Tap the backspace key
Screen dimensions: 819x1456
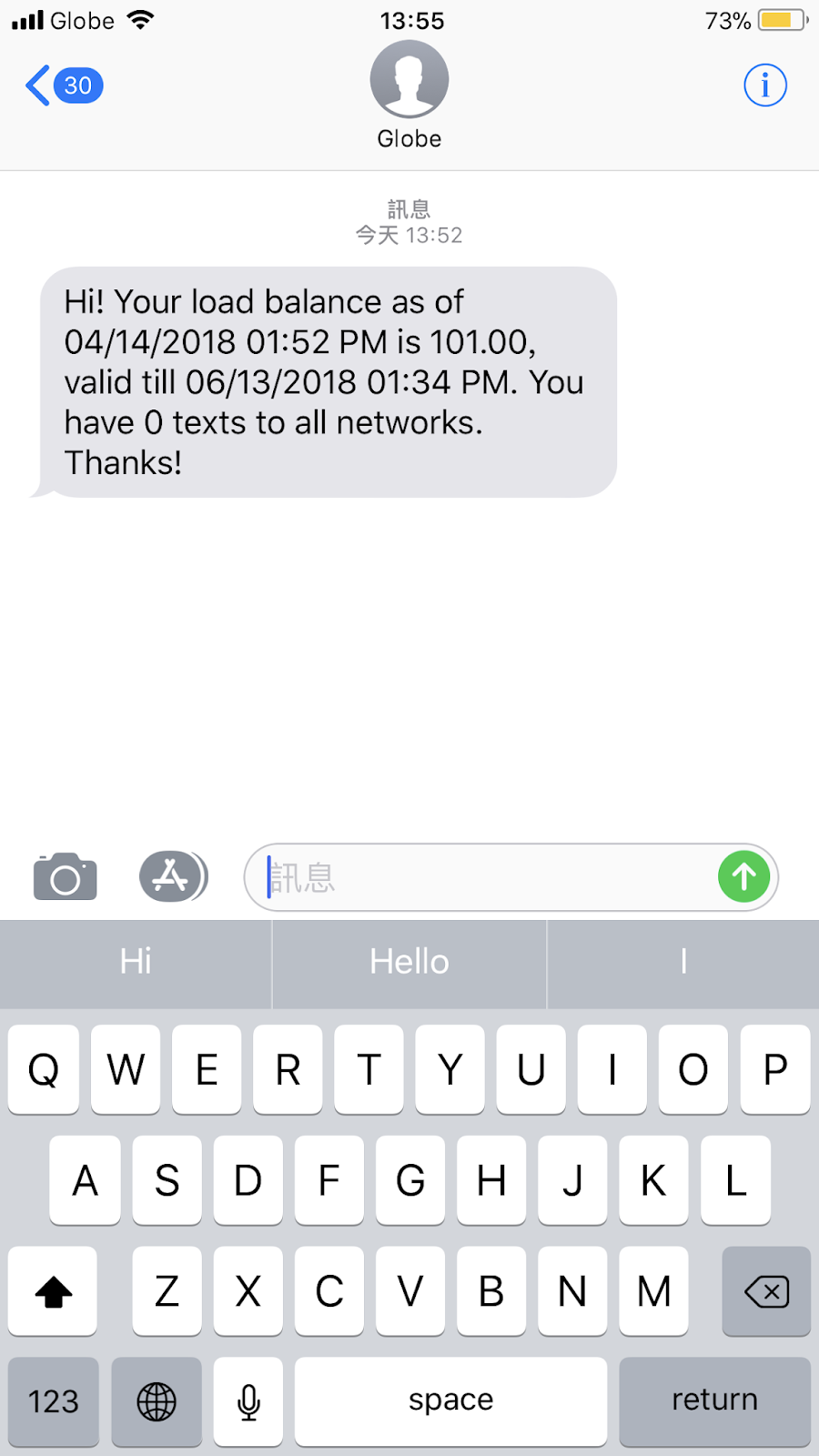tap(766, 1290)
